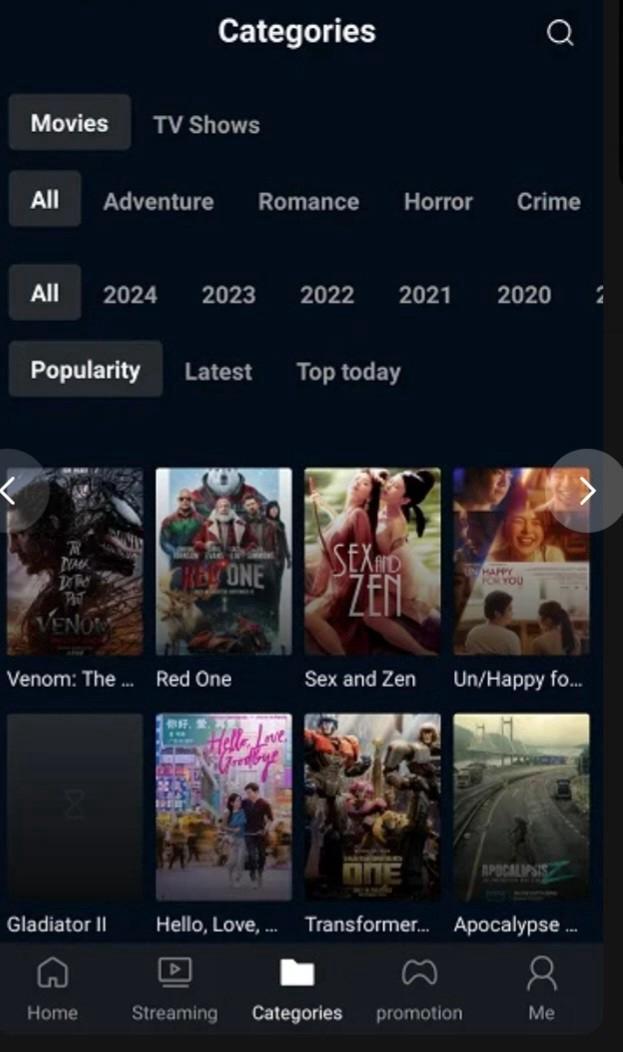Select year 2022 filter
Screen dimensions: 623x1052
pos(327,295)
